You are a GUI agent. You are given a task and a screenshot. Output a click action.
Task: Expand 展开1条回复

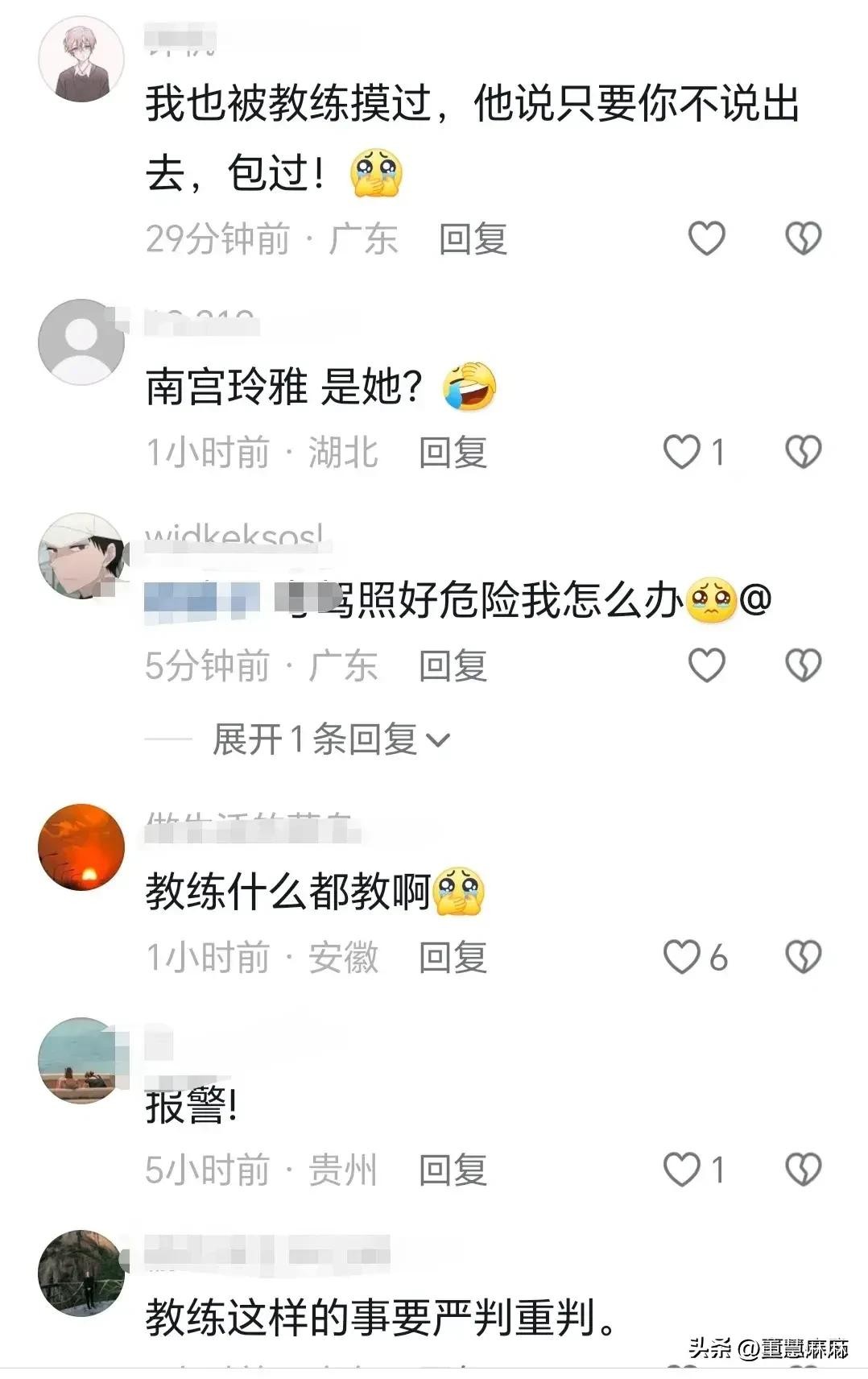(x=330, y=739)
